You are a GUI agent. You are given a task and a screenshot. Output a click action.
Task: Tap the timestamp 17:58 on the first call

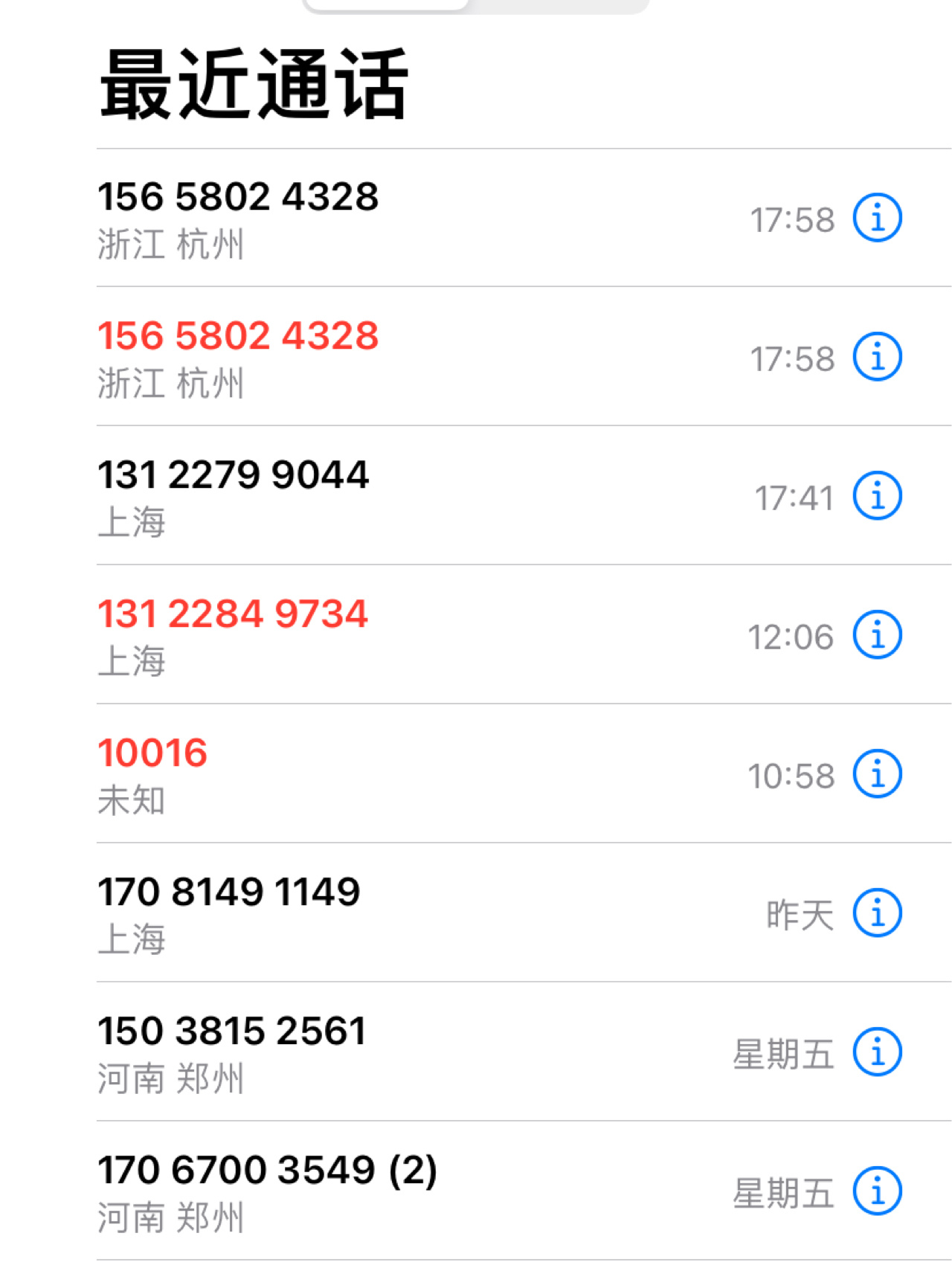(x=792, y=219)
